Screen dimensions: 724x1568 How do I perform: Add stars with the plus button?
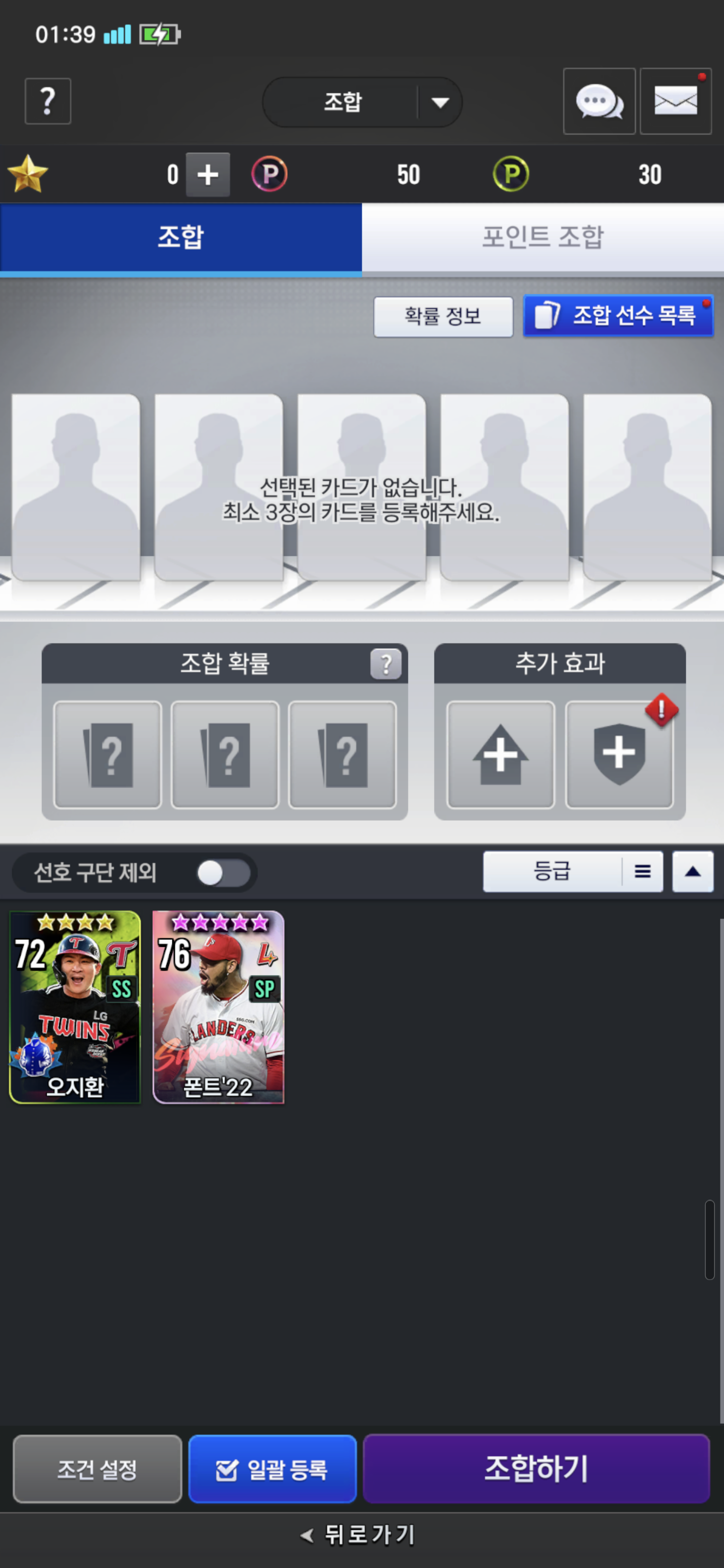coord(208,175)
